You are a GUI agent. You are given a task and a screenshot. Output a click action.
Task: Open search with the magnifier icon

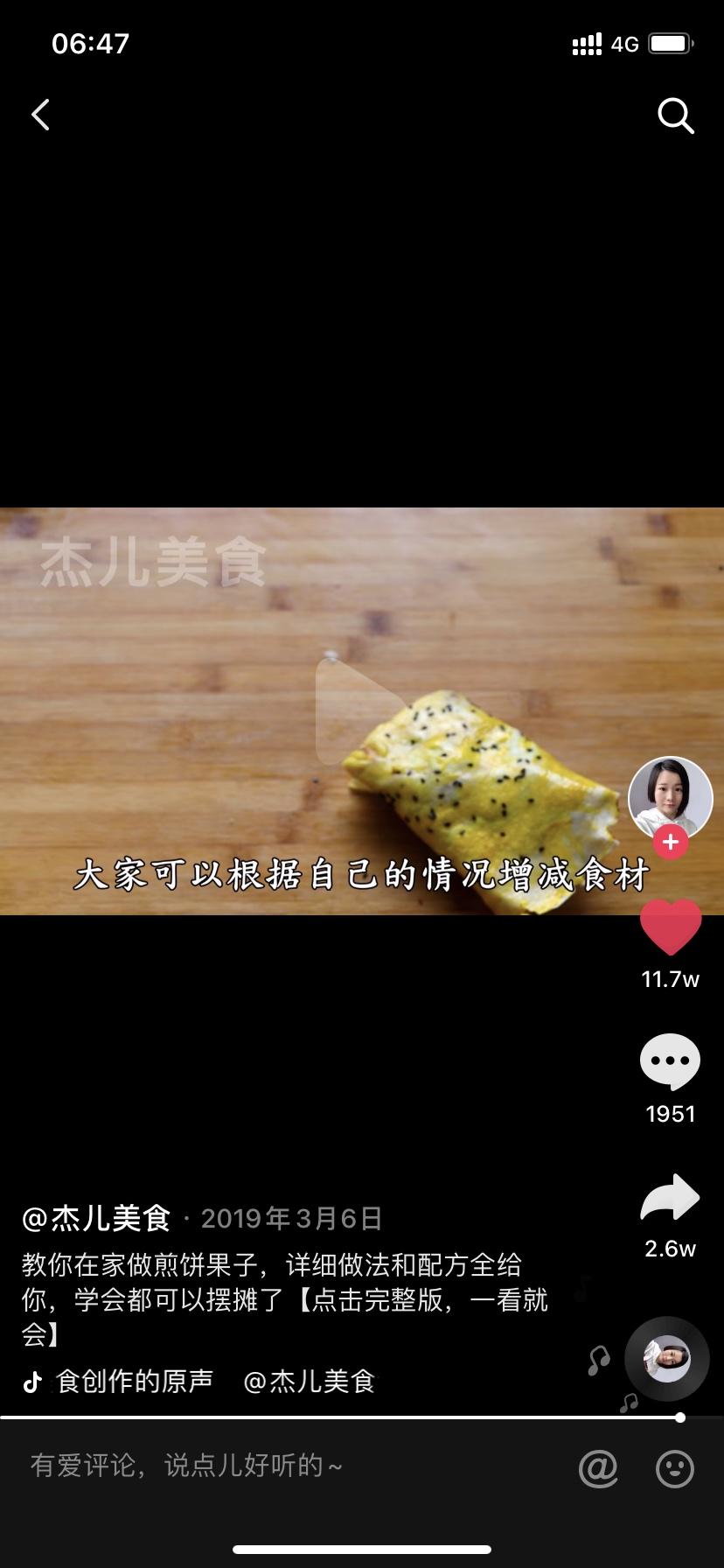click(x=675, y=115)
